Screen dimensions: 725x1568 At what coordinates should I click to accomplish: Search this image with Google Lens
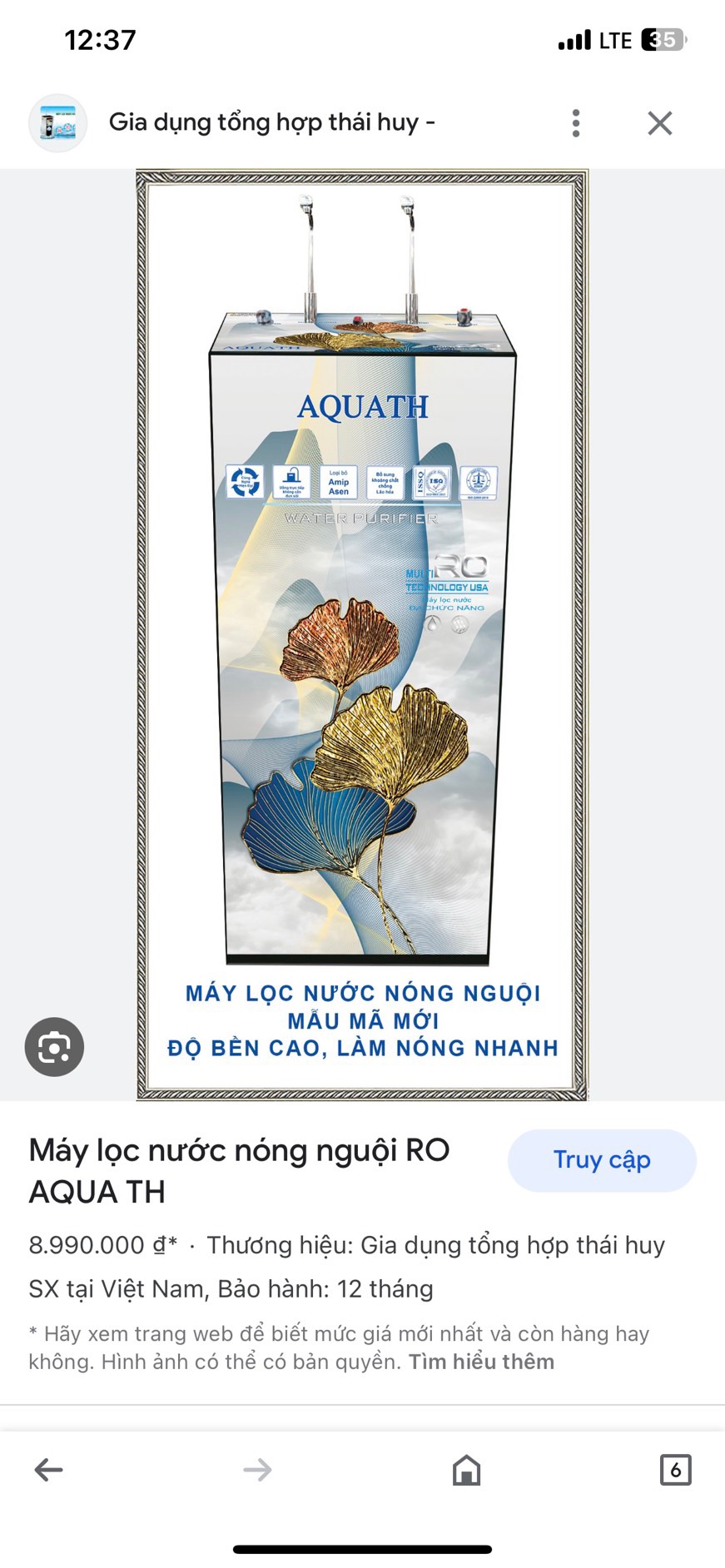pos(54,1046)
